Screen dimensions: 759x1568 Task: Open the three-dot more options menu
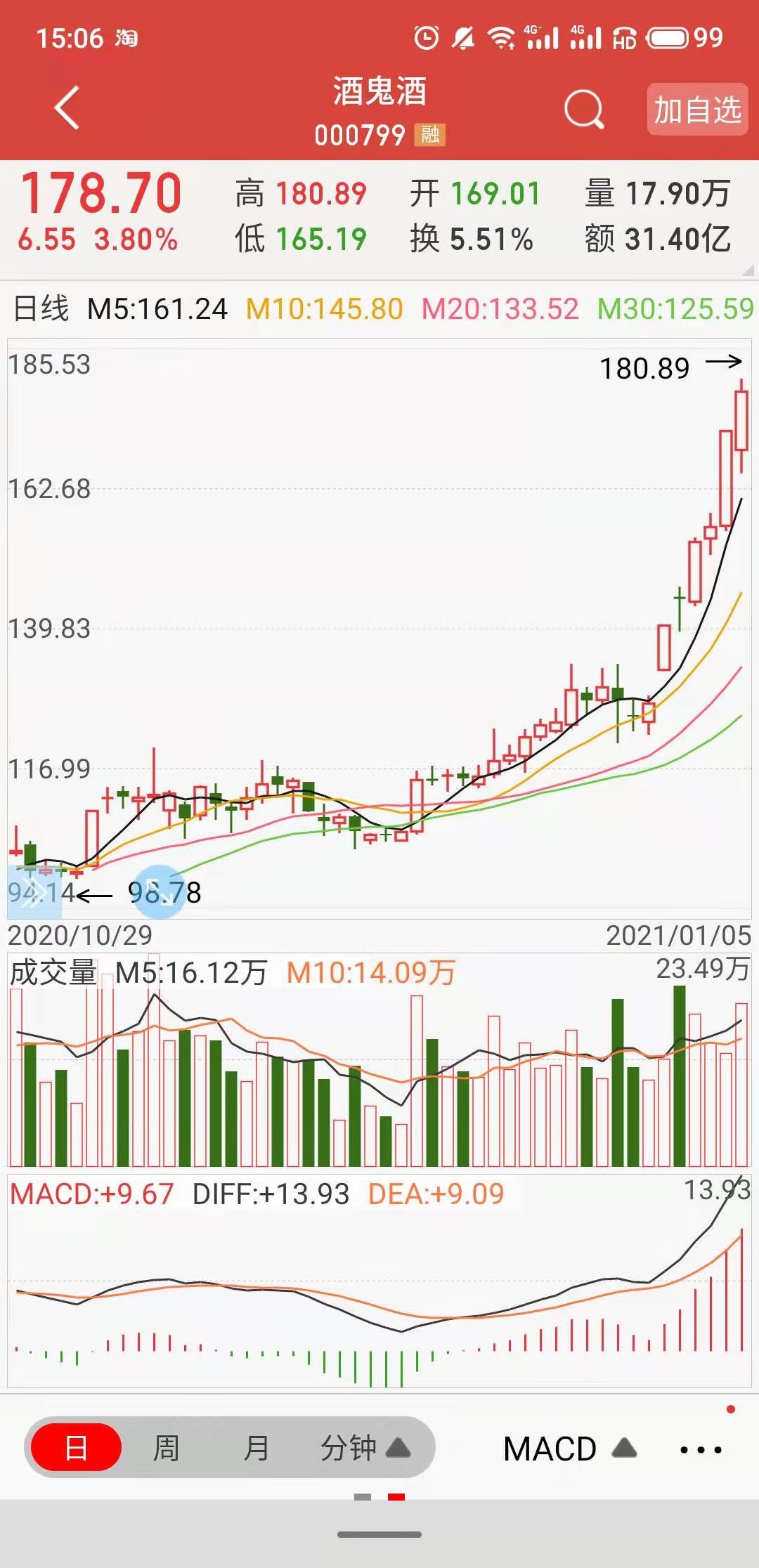coord(701,1449)
